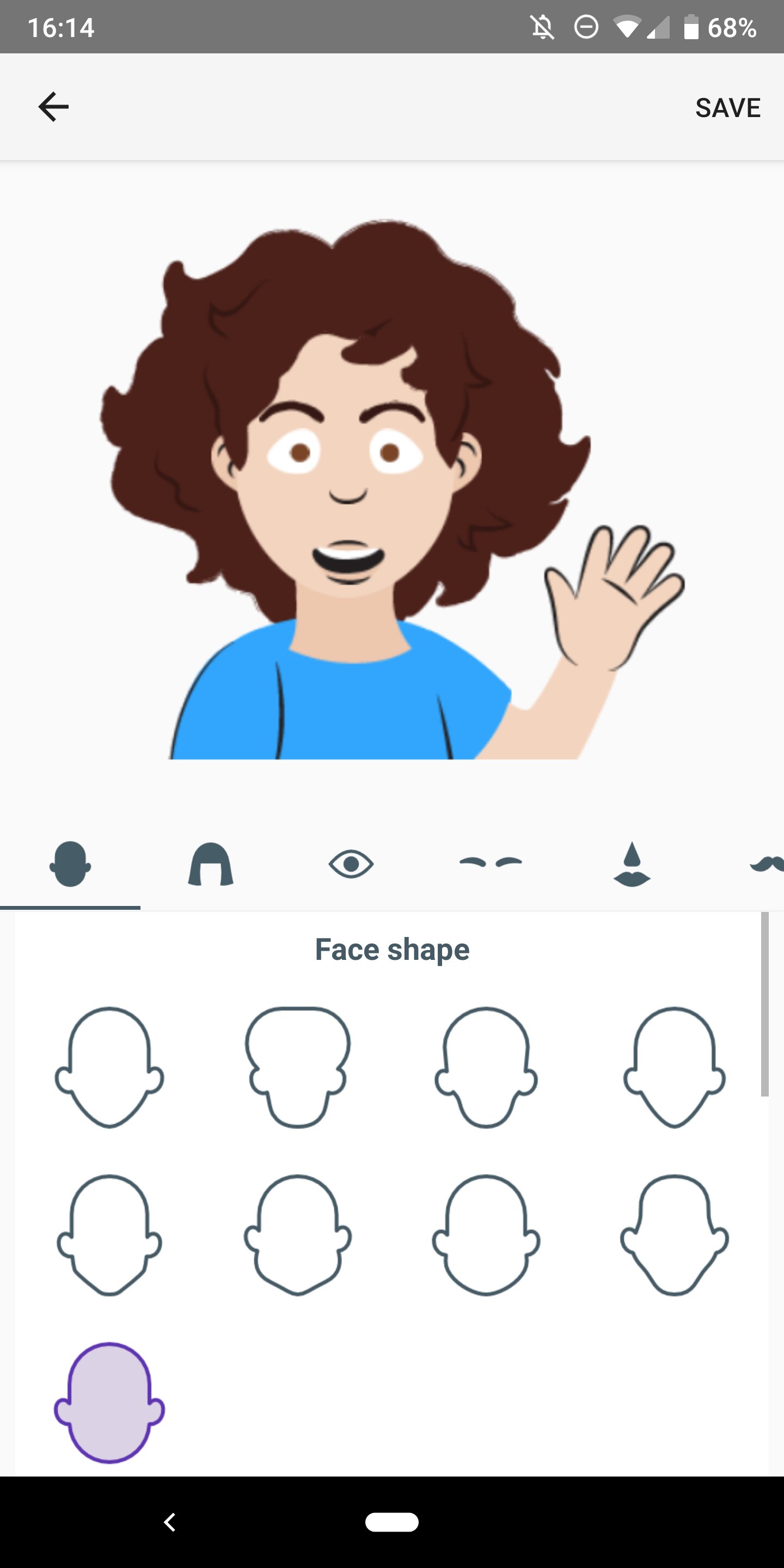Select the purple highlighted face shape
784x1568 pixels.
coord(109,1402)
